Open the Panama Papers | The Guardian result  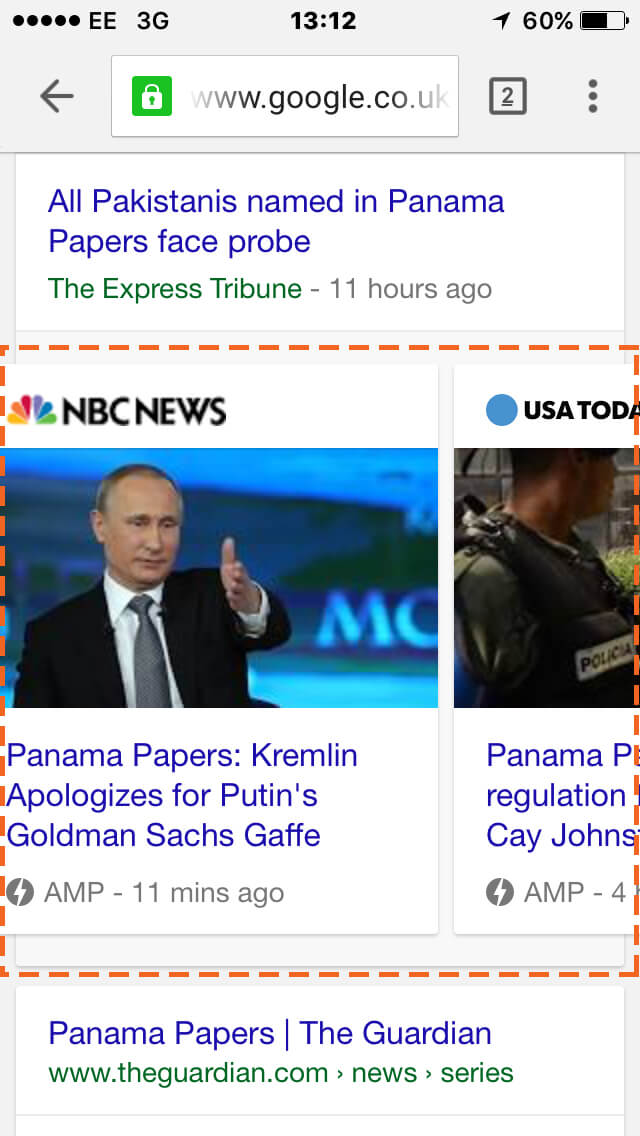click(270, 1032)
